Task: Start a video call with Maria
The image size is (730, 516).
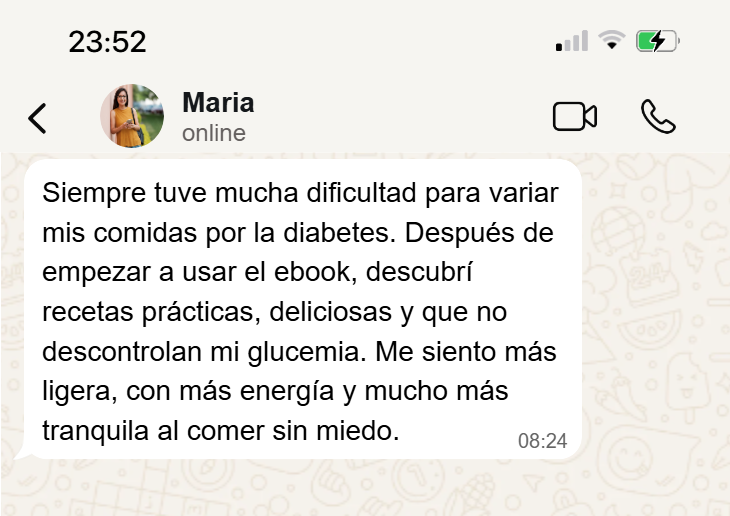Action: tap(574, 117)
